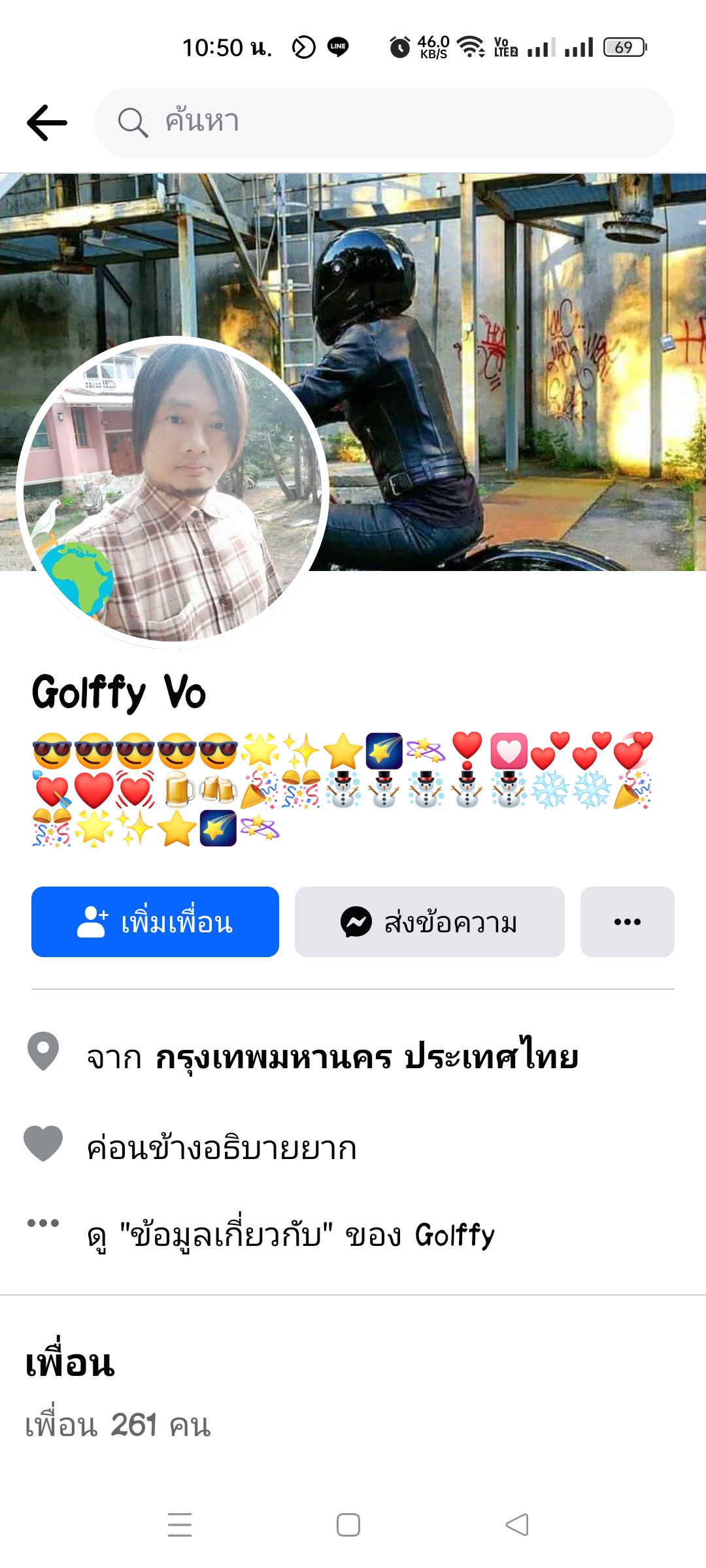Open recent apps from navigation bar

[x=180, y=1525]
